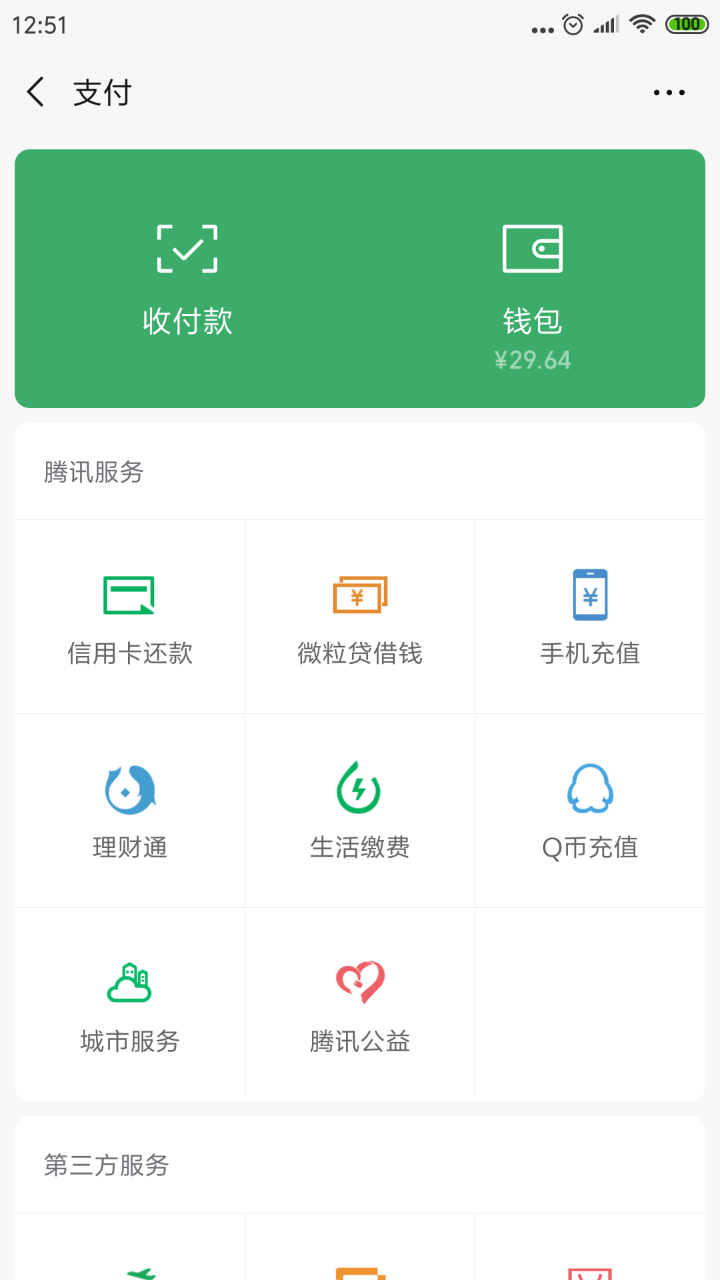Open 腾讯公益 Tencent charity

click(x=359, y=1005)
